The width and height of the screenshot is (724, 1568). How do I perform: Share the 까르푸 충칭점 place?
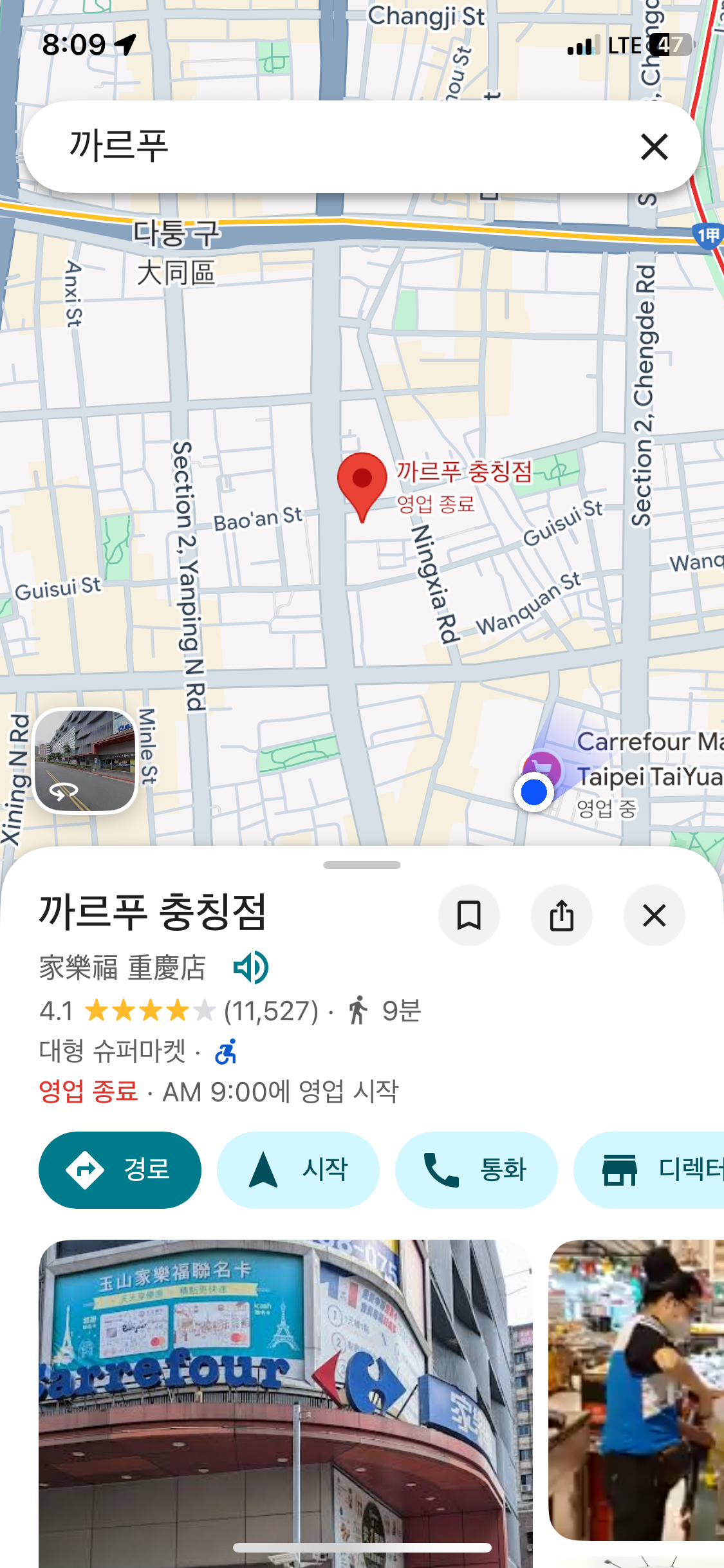click(561, 915)
